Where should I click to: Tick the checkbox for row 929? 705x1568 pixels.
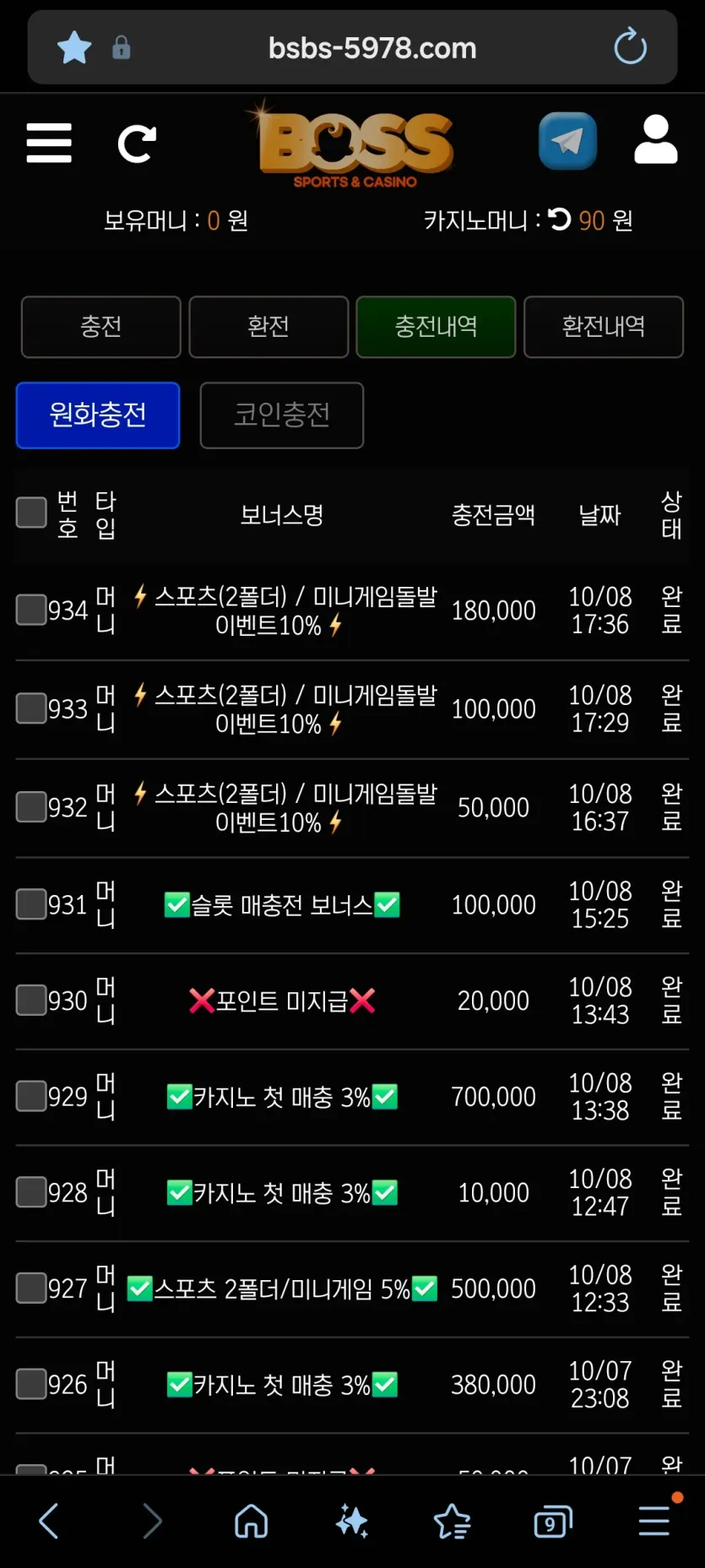point(31,1096)
